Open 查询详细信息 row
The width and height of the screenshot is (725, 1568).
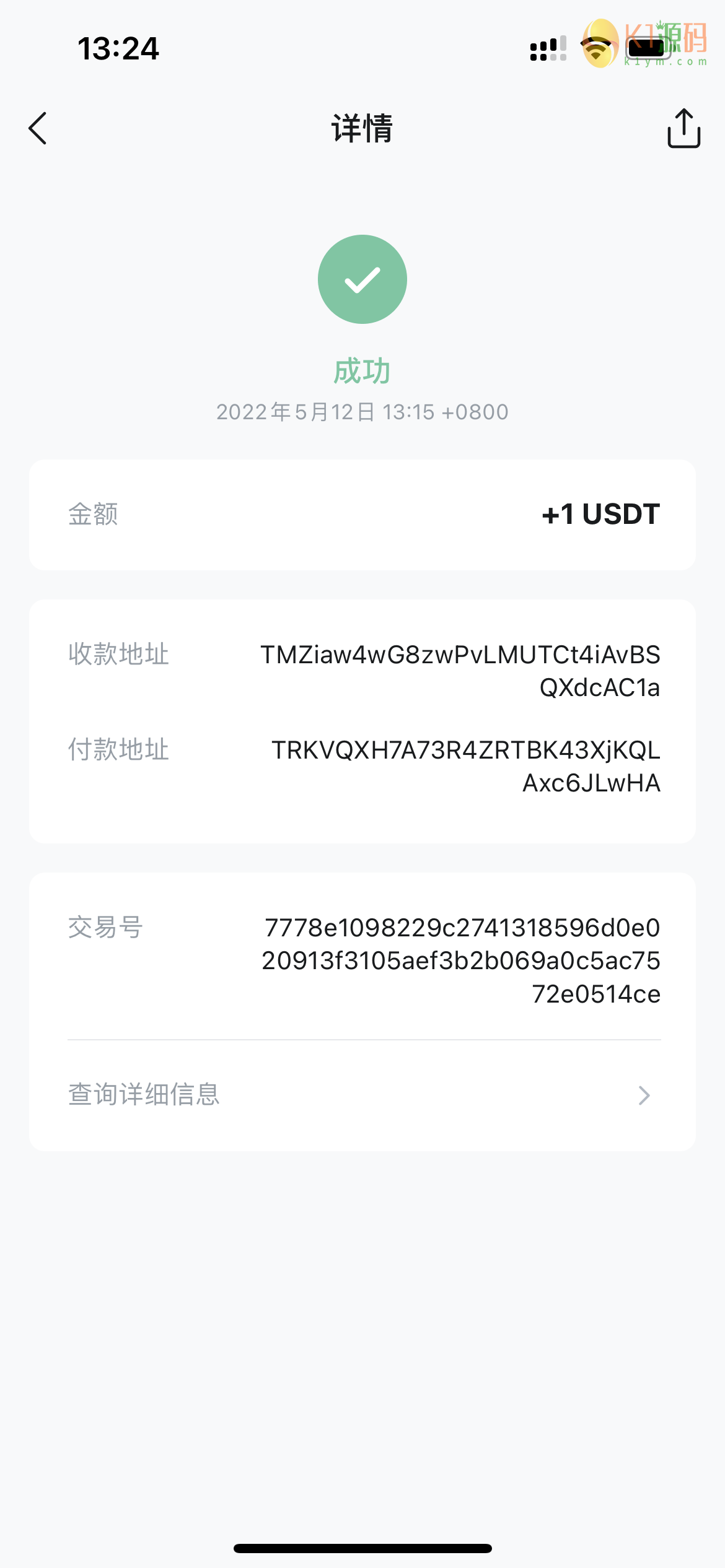point(362,1095)
